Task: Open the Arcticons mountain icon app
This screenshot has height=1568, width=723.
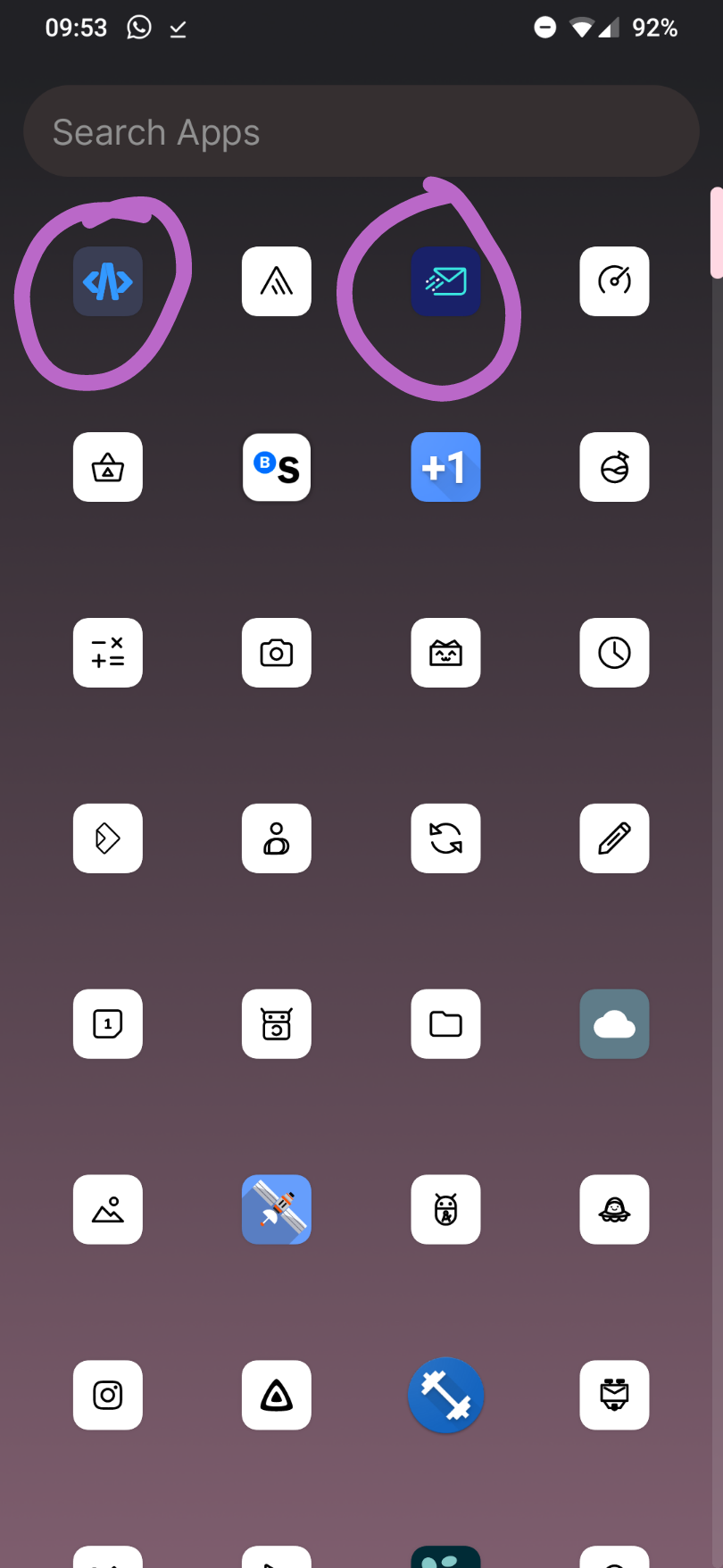Action: tap(276, 281)
